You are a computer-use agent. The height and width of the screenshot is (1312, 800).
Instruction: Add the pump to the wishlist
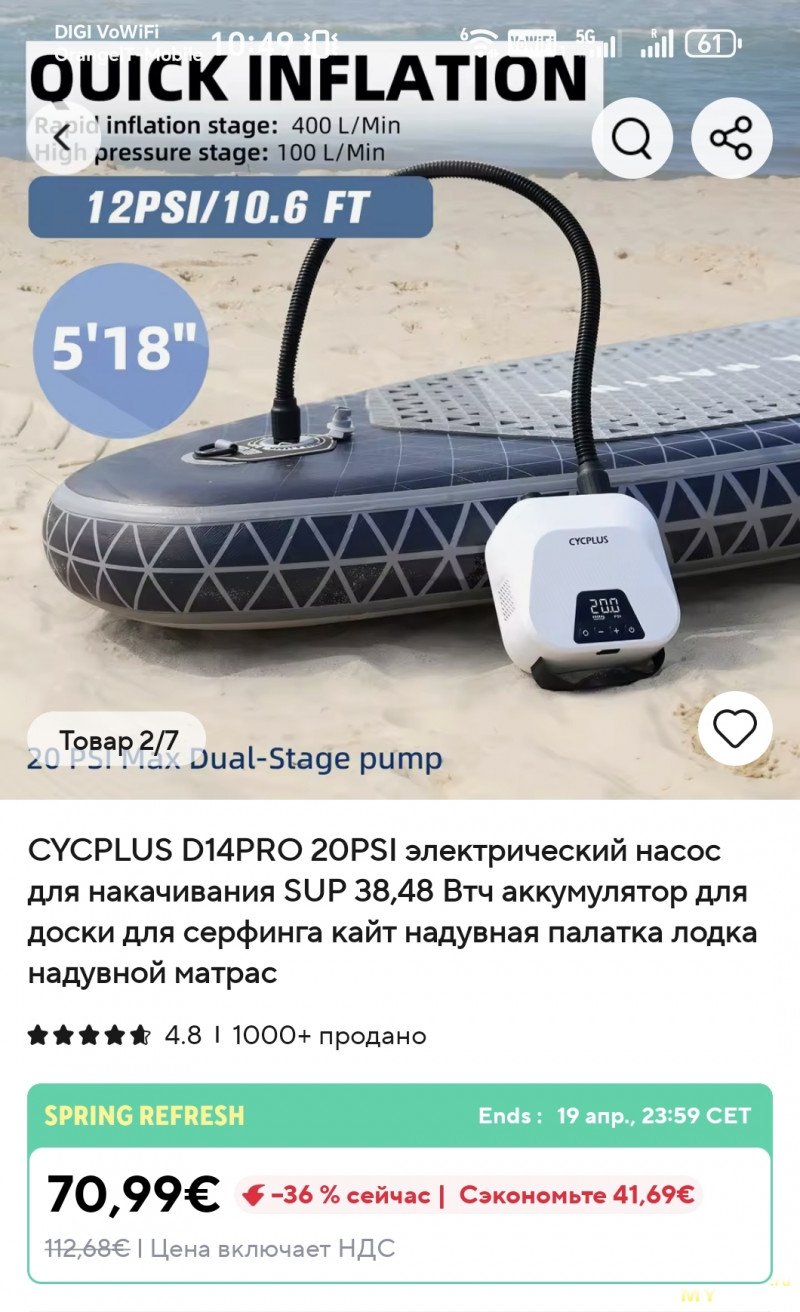[735, 730]
